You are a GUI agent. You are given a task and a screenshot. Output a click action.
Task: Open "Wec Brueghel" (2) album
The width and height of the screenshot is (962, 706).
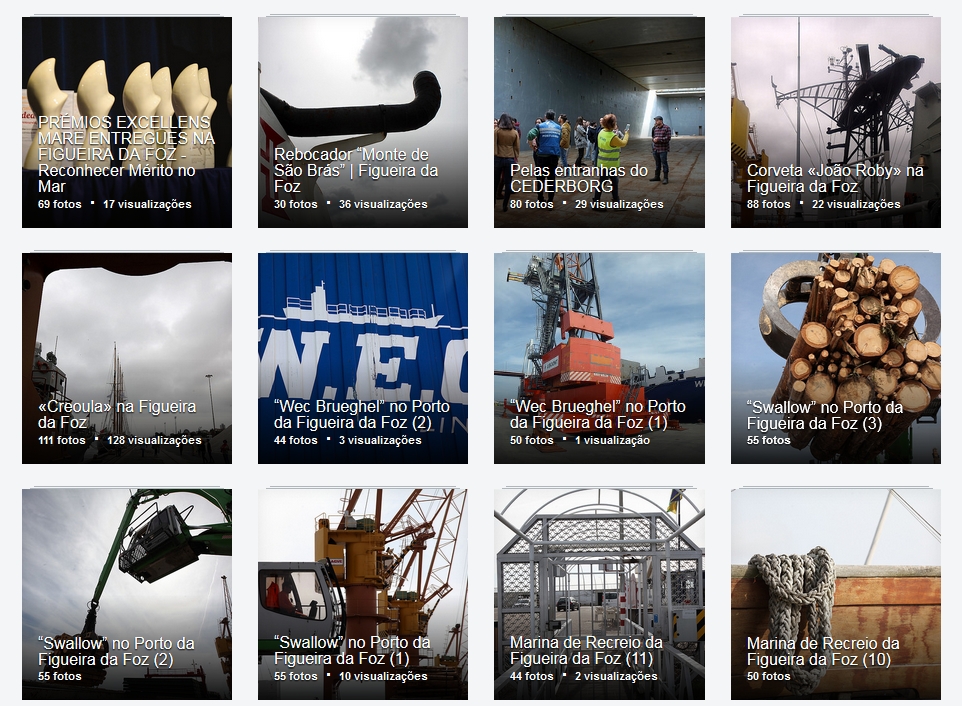point(362,358)
